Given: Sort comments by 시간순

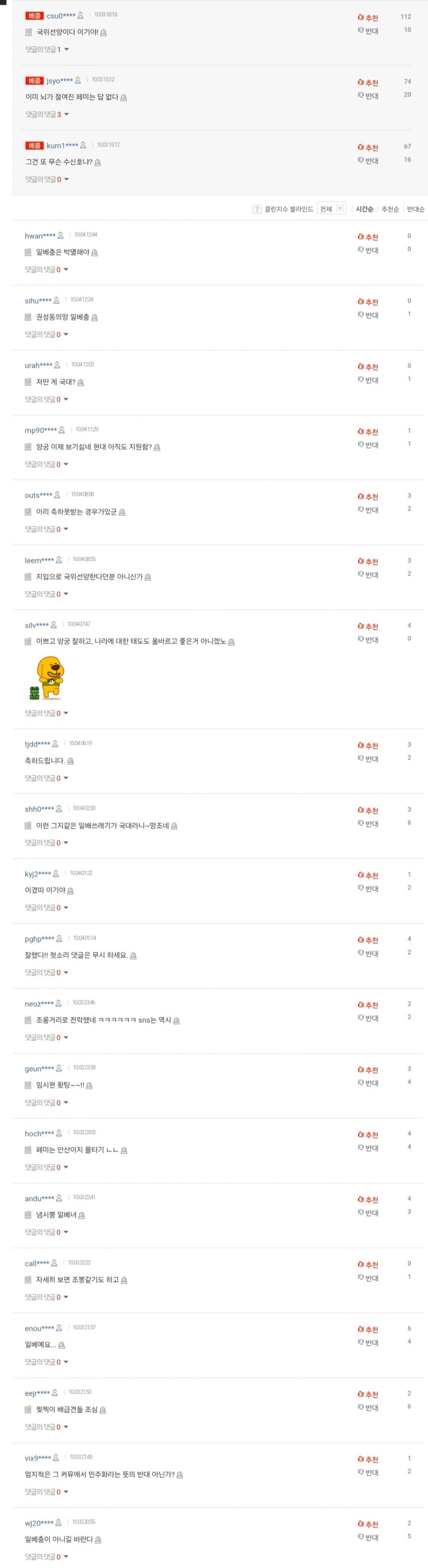Looking at the screenshot, I should [364, 209].
